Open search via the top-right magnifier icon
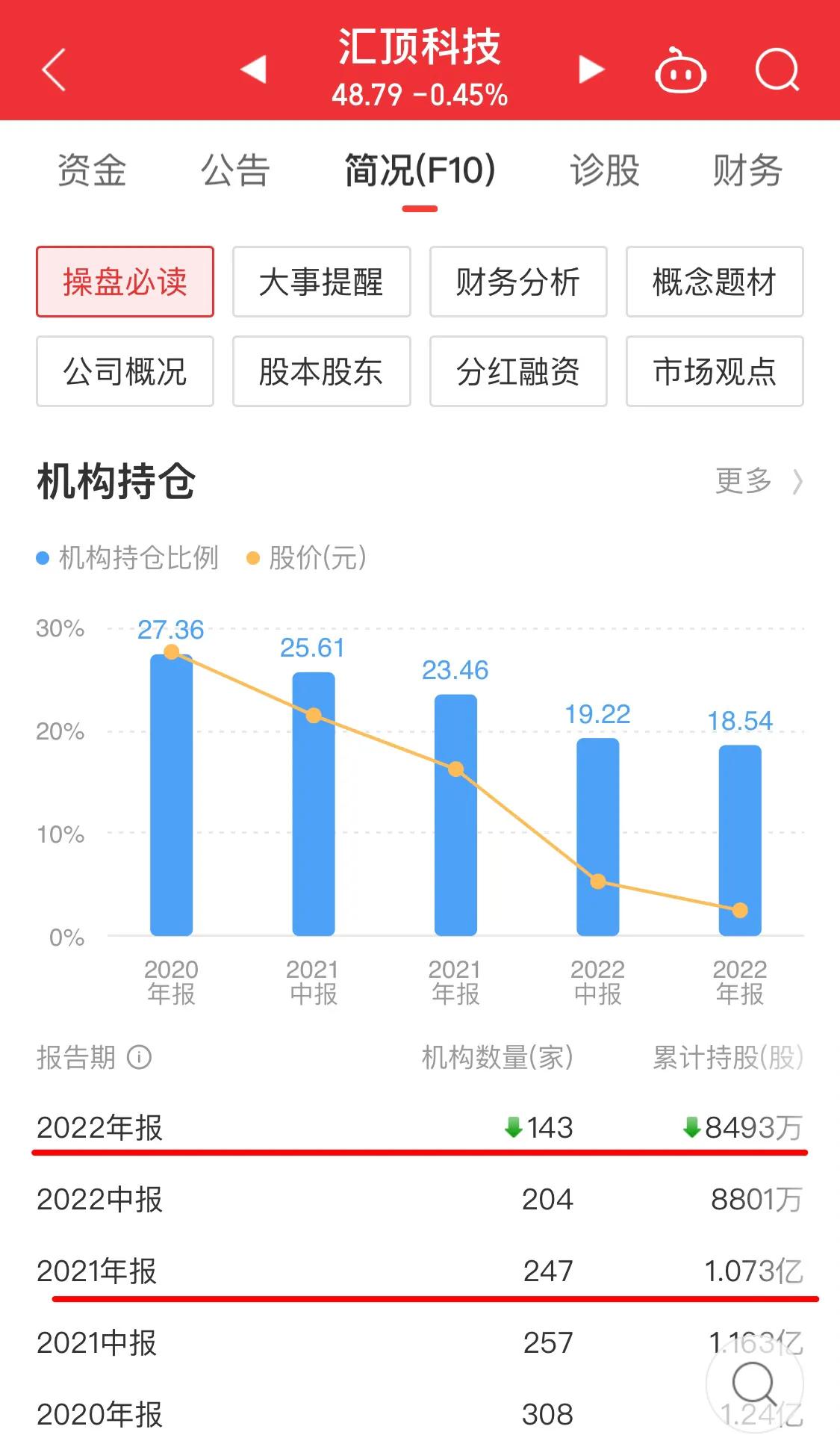 [777, 71]
